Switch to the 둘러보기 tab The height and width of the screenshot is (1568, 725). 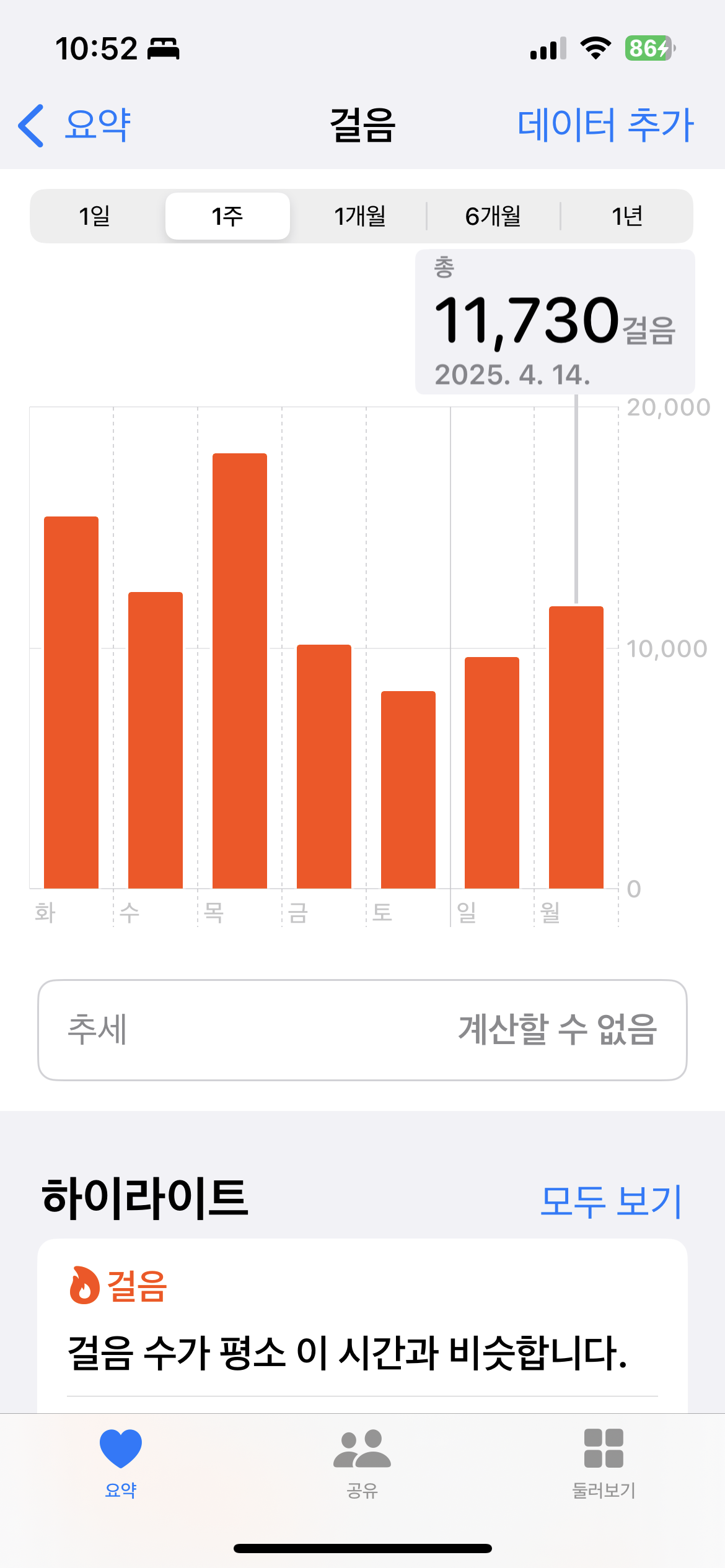(x=604, y=1463)
